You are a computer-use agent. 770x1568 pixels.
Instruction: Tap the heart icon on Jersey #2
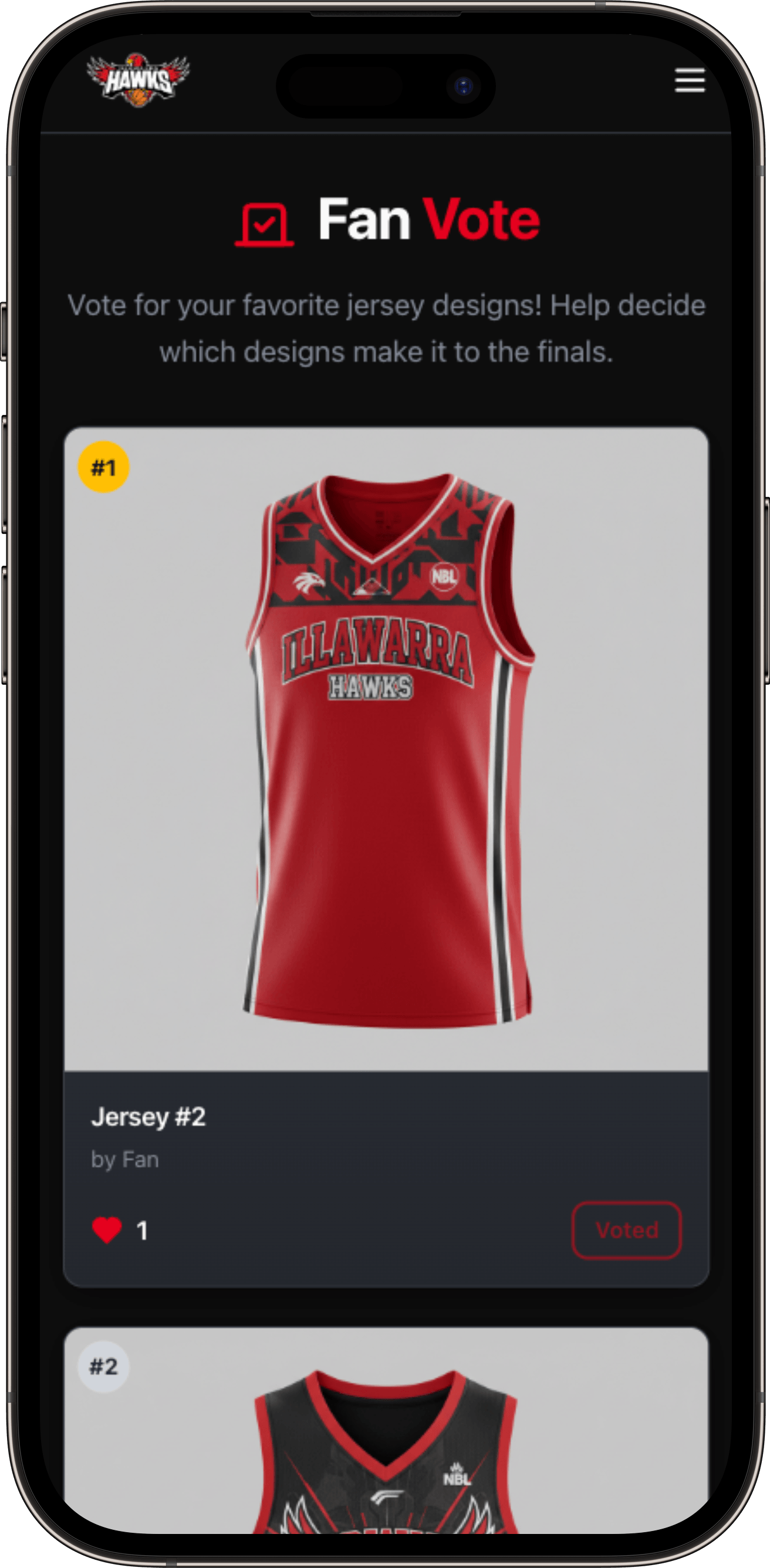pyautogui.click(x=107, y=1230)
